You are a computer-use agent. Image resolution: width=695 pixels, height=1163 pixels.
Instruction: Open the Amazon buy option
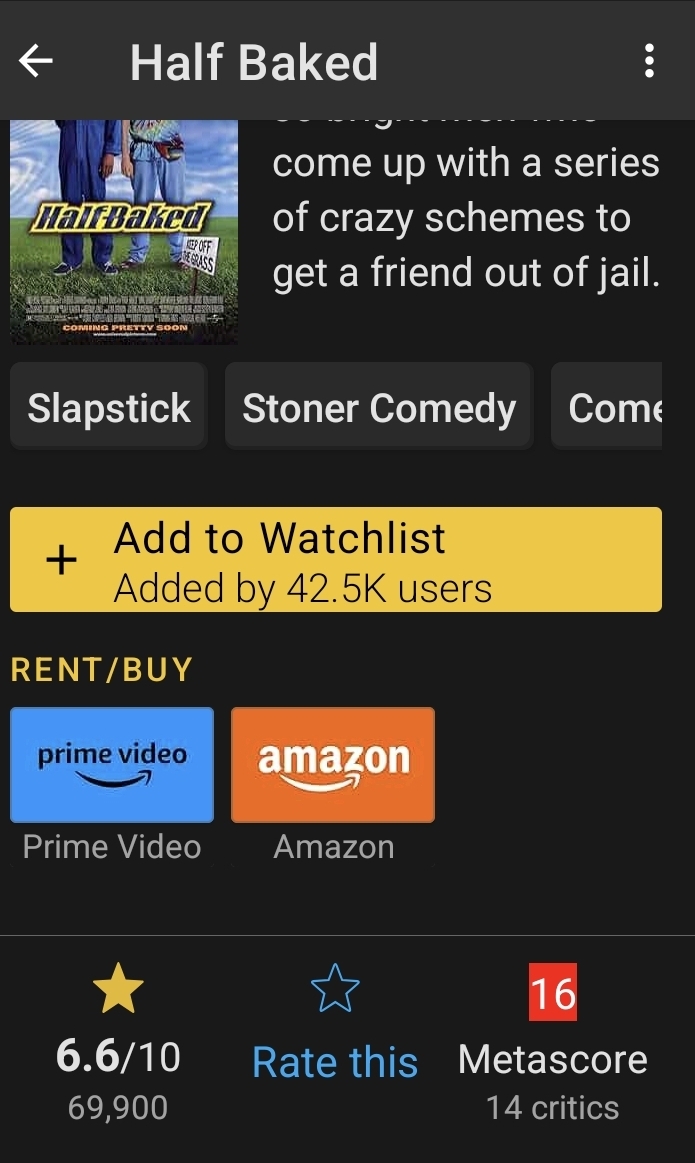pyautogui.click(x=333, y=785)
